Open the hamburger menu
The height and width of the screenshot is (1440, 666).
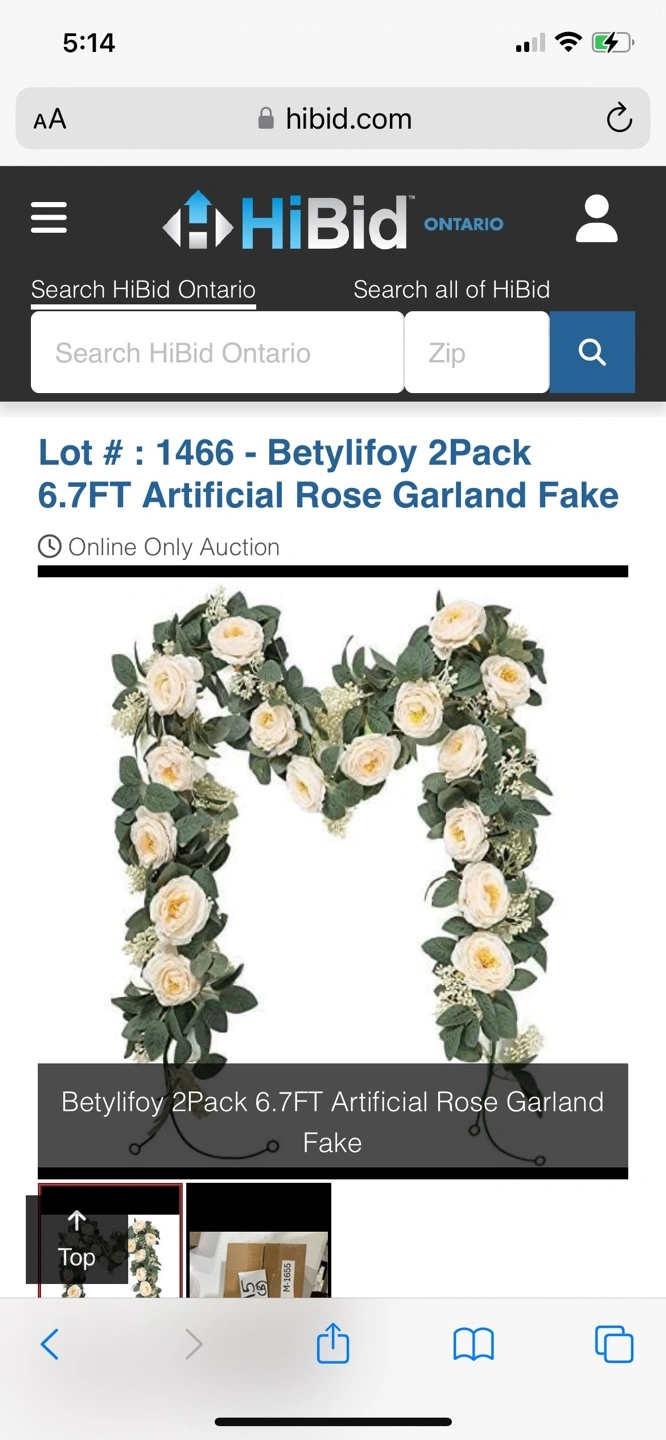[49, 218]
